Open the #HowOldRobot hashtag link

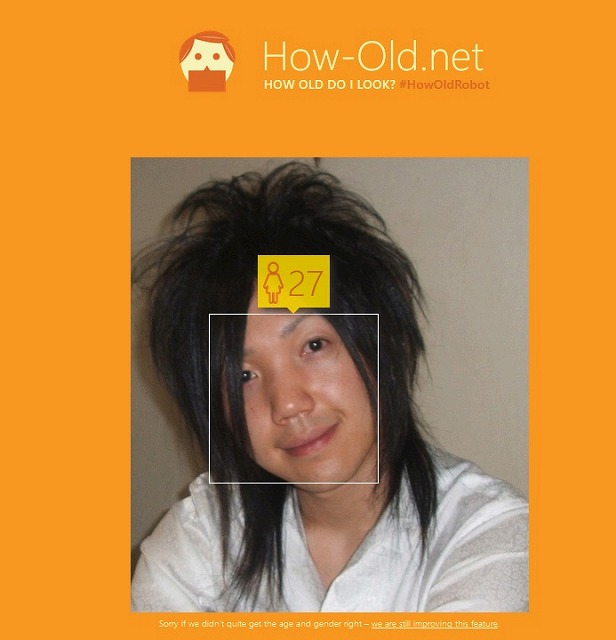pyautogui.click(x=443, y=85)
